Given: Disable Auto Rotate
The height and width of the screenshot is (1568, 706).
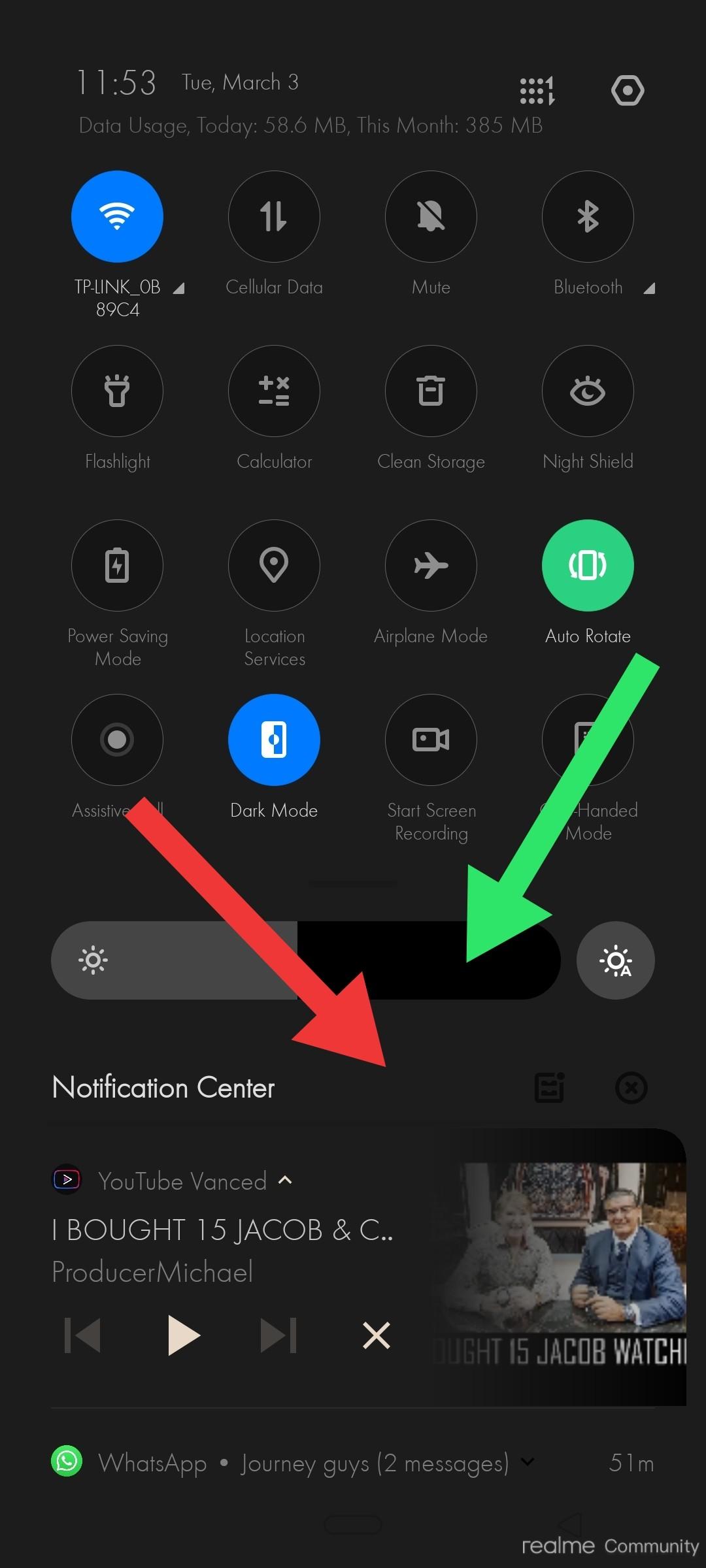Looking at the screenshot, I should [588, 565].
